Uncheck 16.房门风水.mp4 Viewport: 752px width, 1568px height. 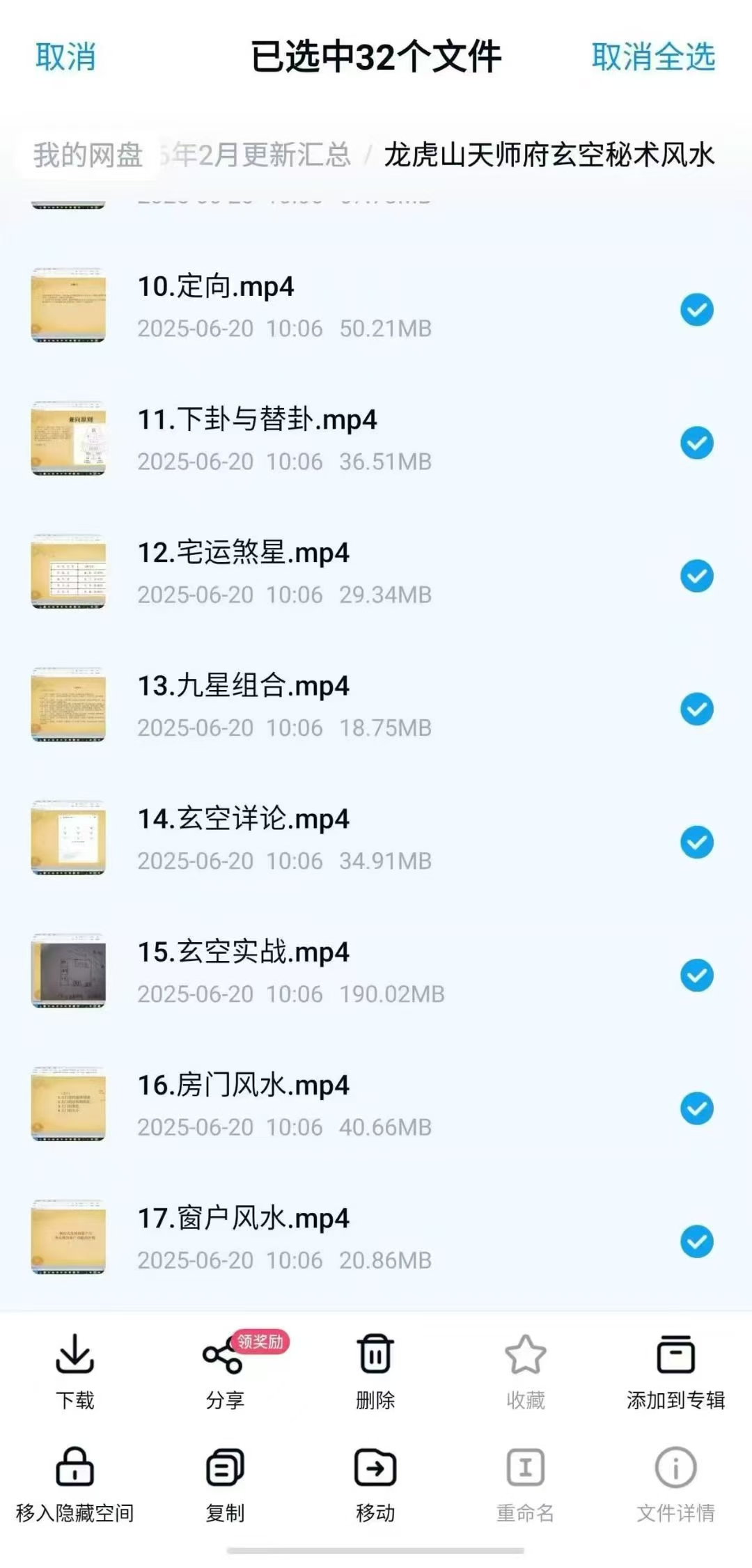[x=696, y=1108]
